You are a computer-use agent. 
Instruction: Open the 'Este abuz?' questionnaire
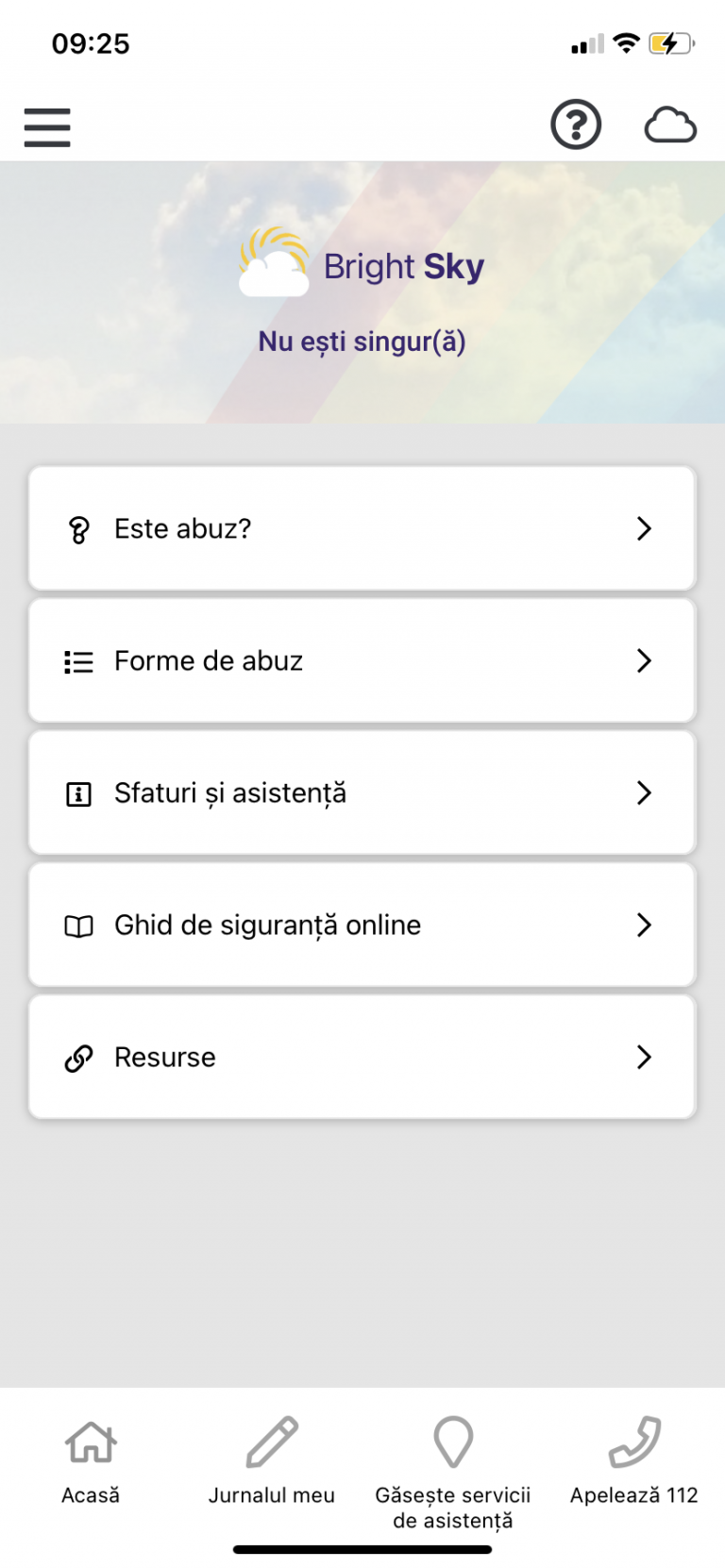(x=362, y=528)
